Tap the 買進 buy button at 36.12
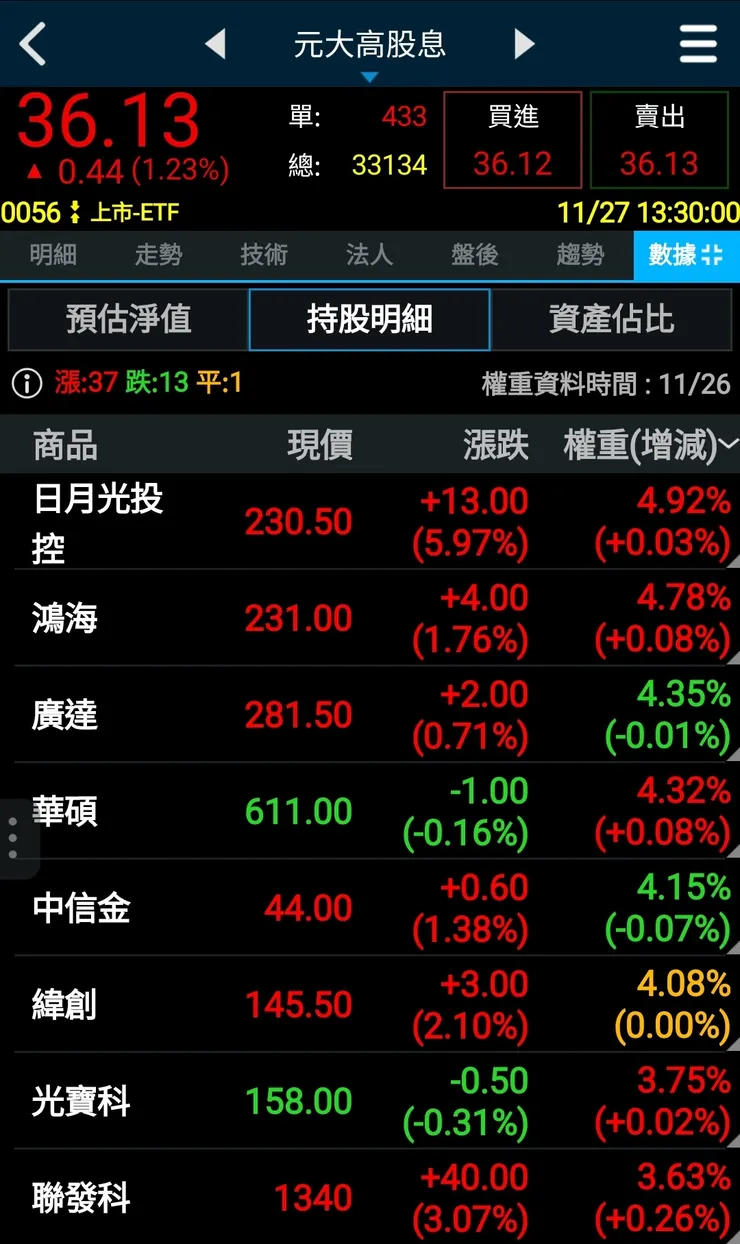 (512, 140)
